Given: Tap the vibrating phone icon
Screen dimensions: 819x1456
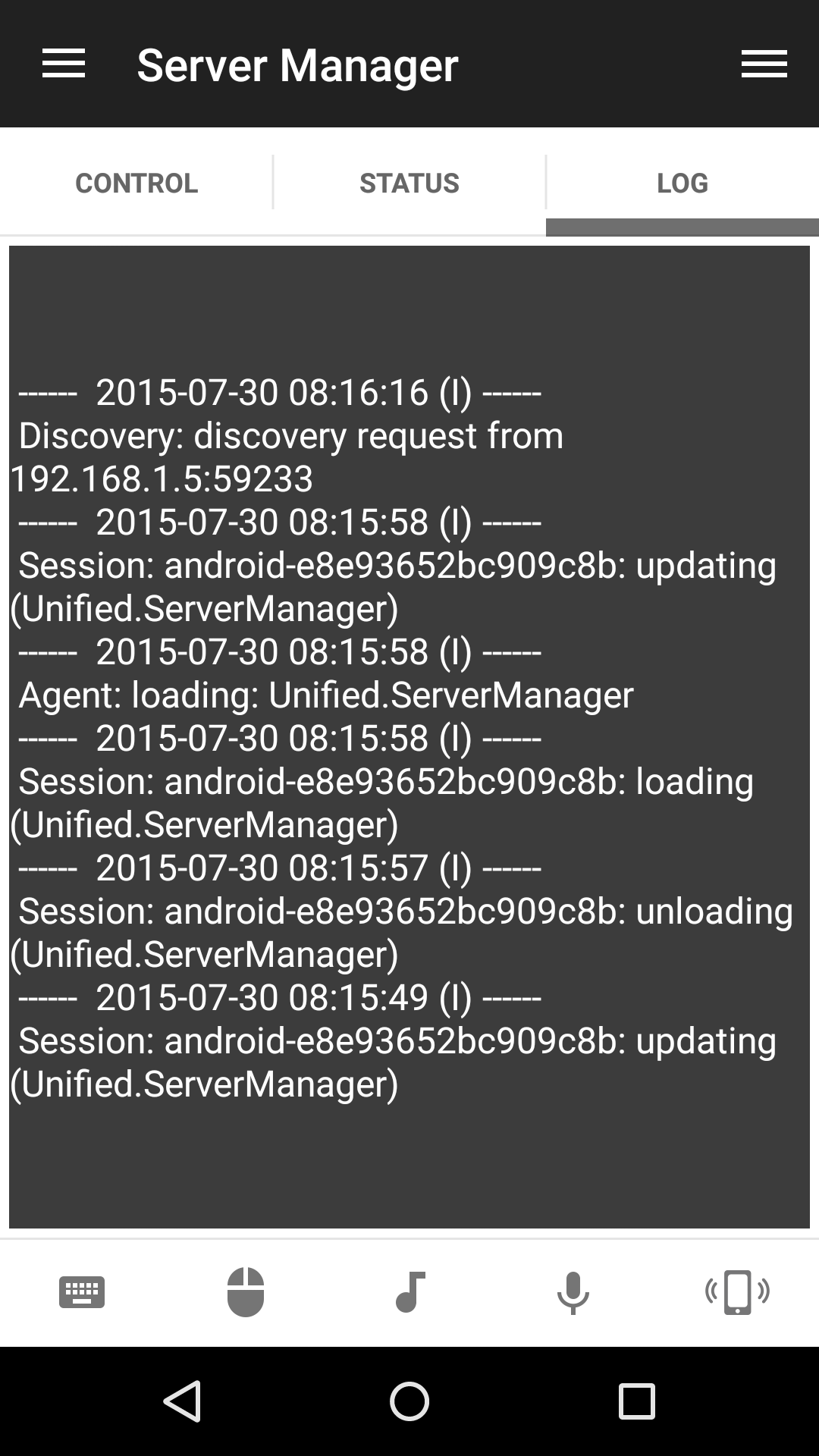Looking at the screenshot, I should click(x=737, y=1292).
